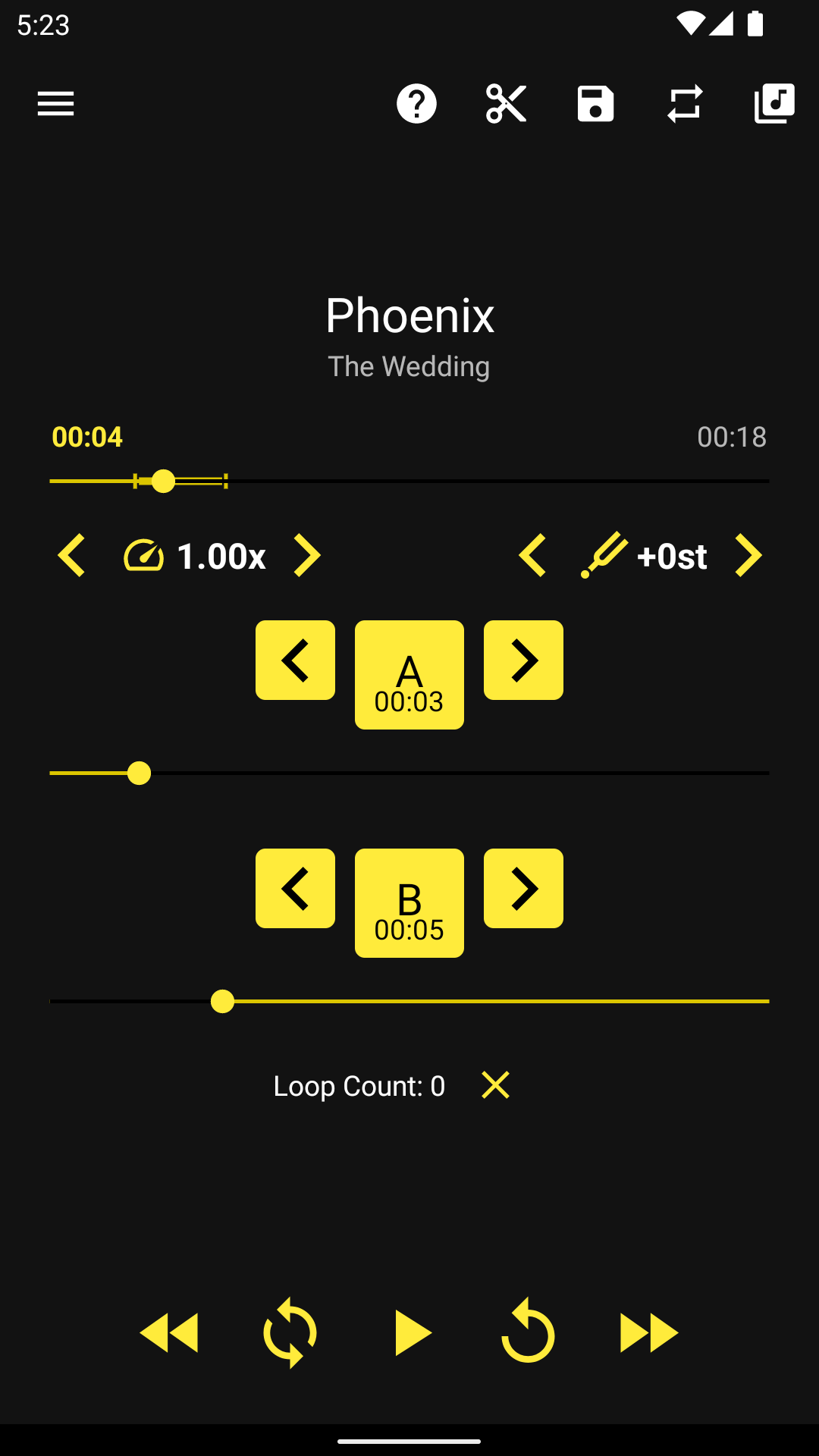Decrease playback speed with left chevron
Viewport: 819px width, 1456px height.
pos(71,556)
